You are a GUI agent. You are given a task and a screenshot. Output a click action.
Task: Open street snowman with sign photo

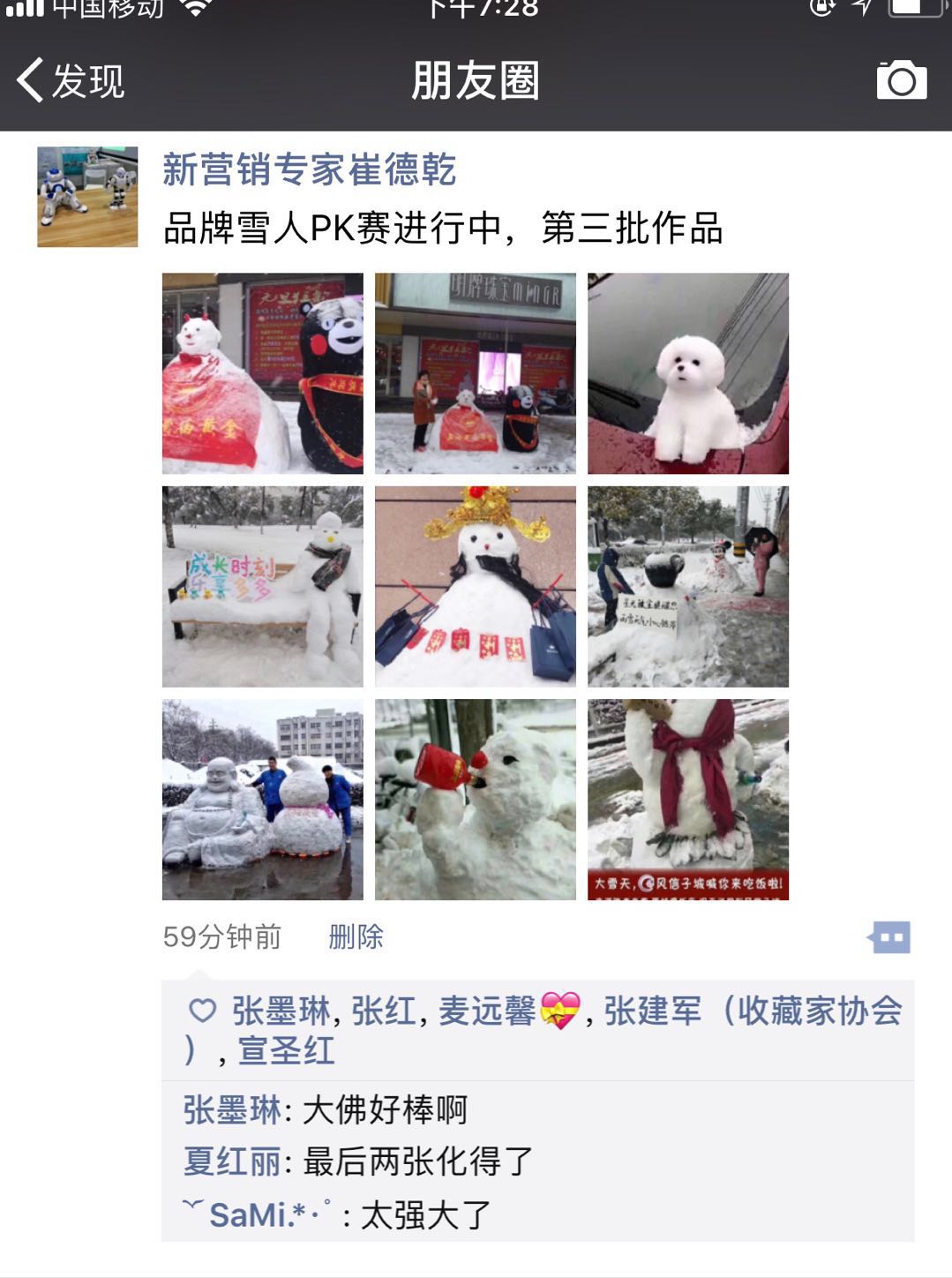(x=687, y=586)
